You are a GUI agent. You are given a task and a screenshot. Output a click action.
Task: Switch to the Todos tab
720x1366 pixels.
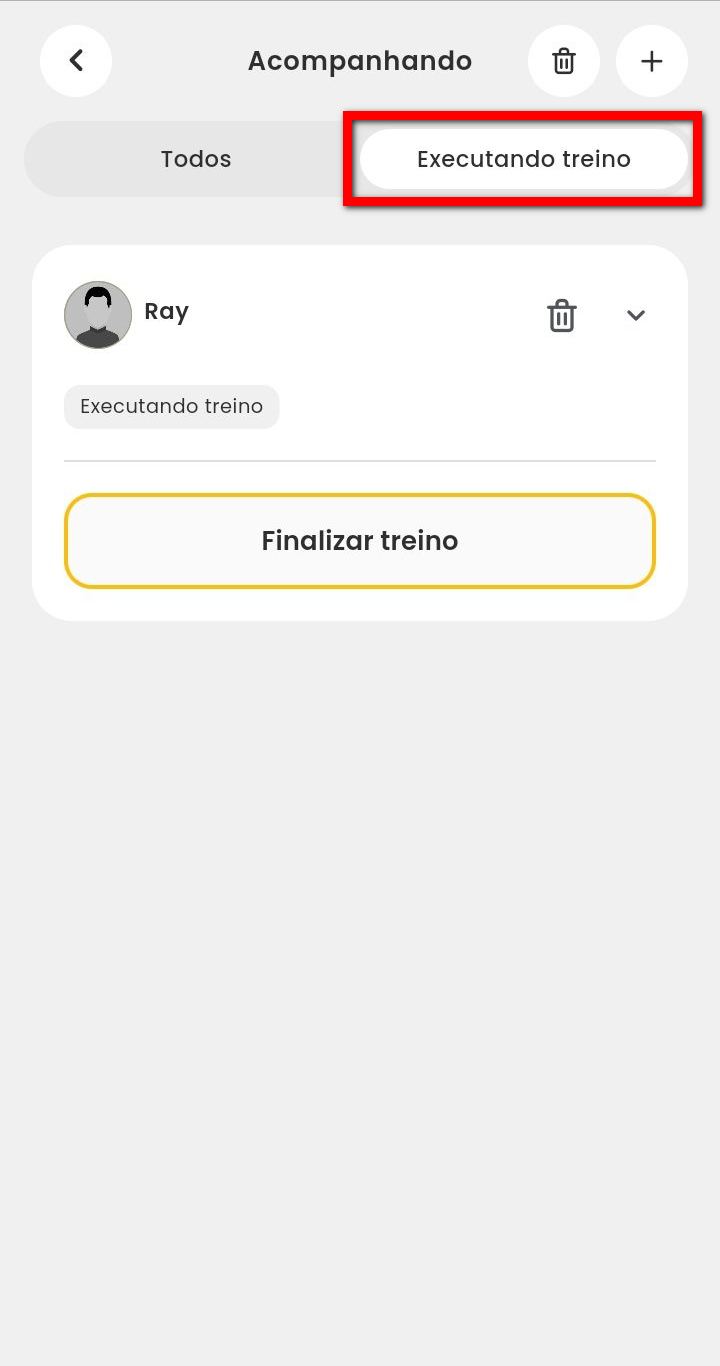point(196,159)
